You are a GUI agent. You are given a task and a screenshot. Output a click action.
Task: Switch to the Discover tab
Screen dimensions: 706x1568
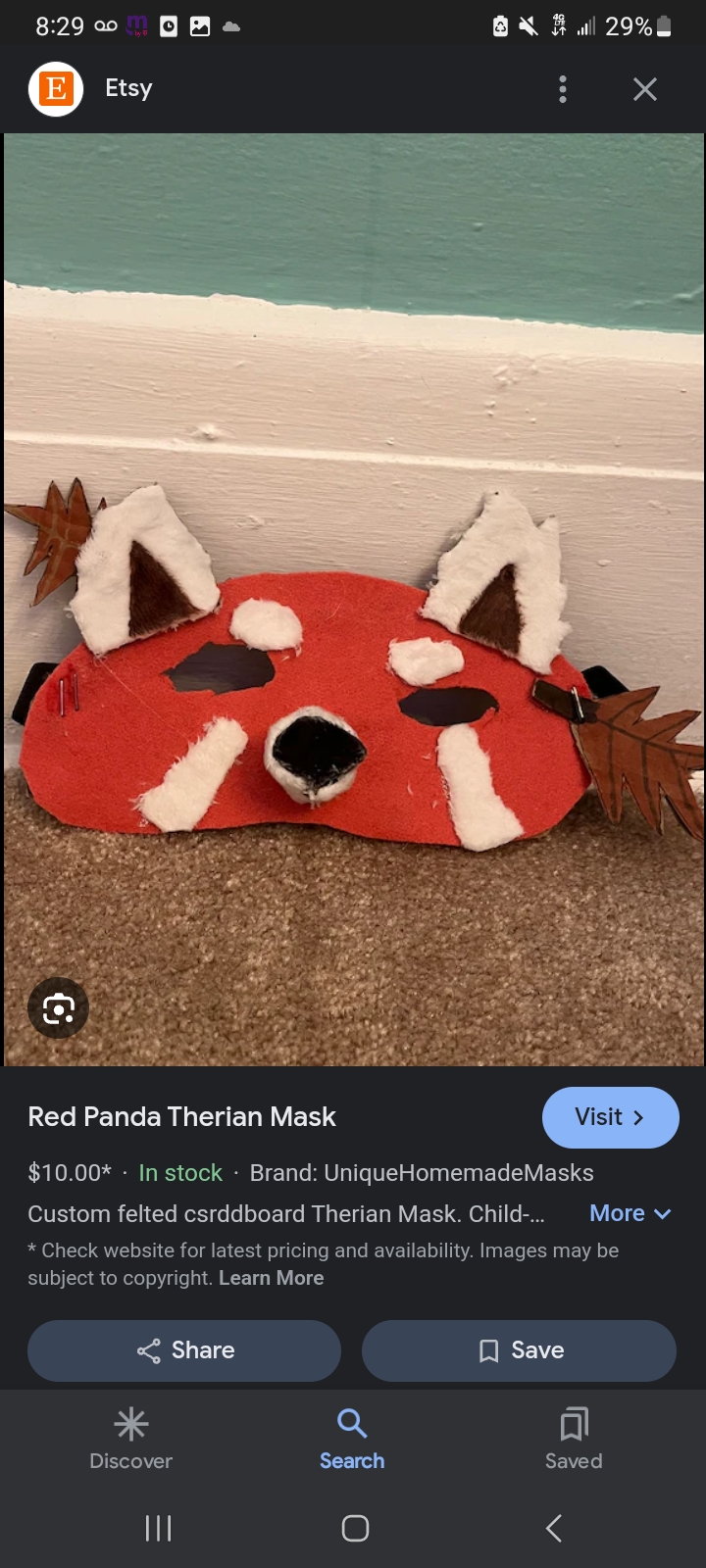(x=130, y=1439)
